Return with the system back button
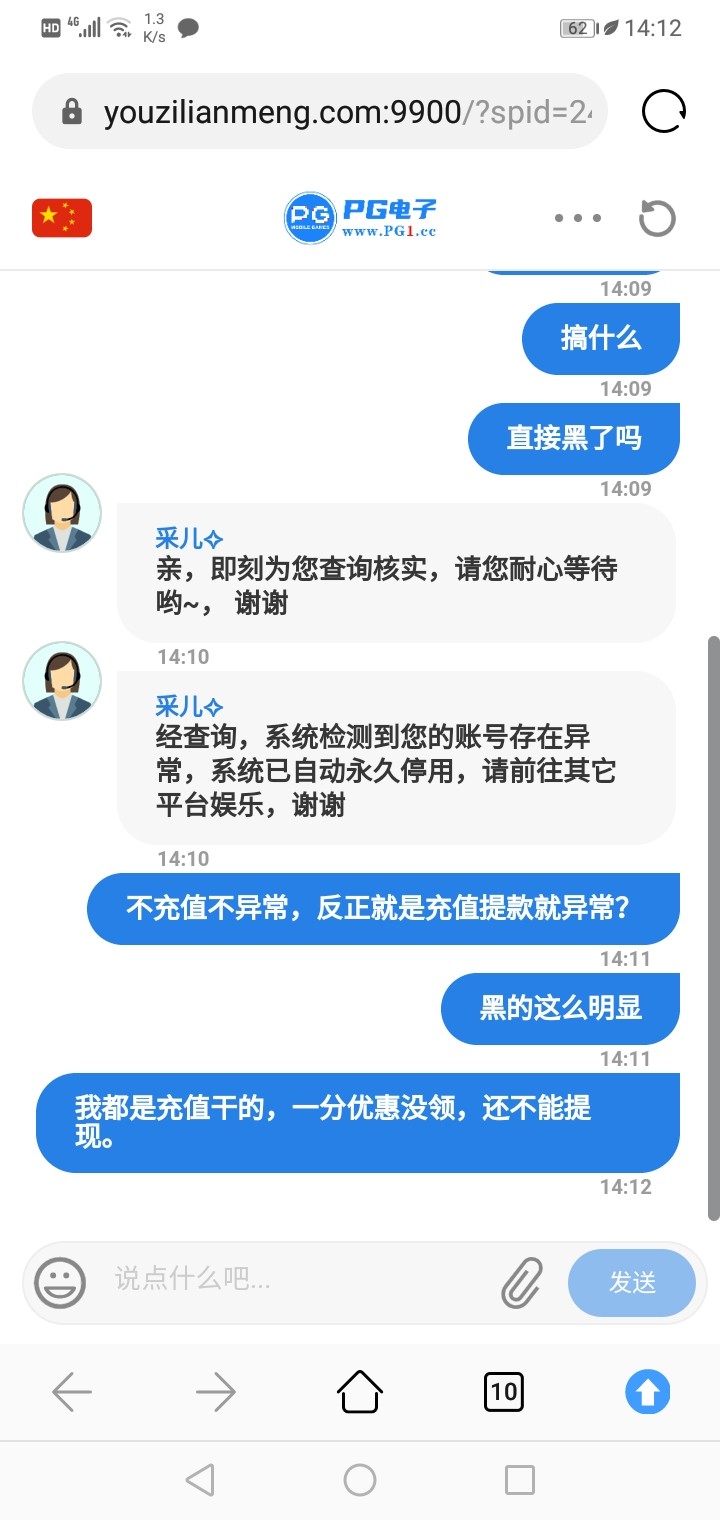This screenshot has height=1520, width=720. (x=200, y=1479)
